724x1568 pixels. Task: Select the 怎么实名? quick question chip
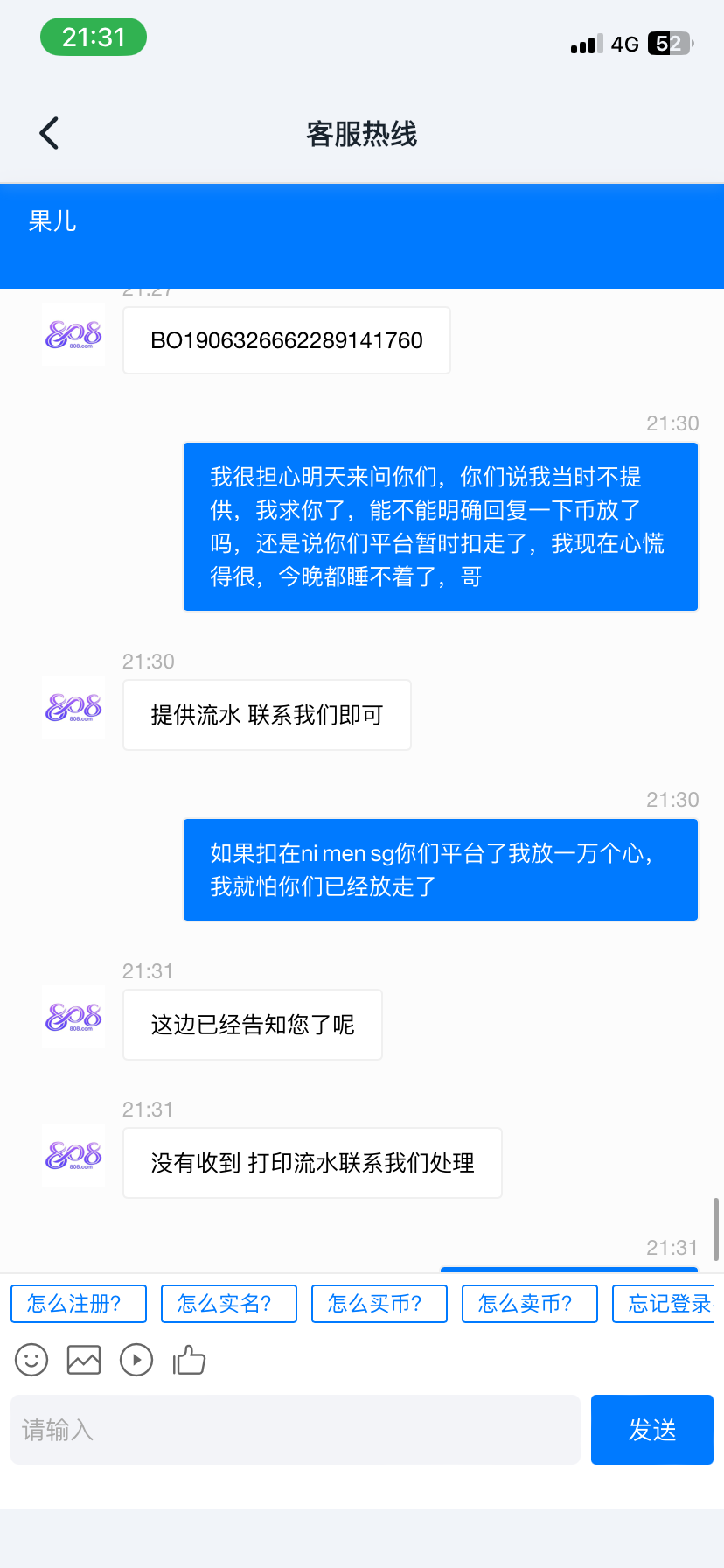click(x=229, y=1304)
